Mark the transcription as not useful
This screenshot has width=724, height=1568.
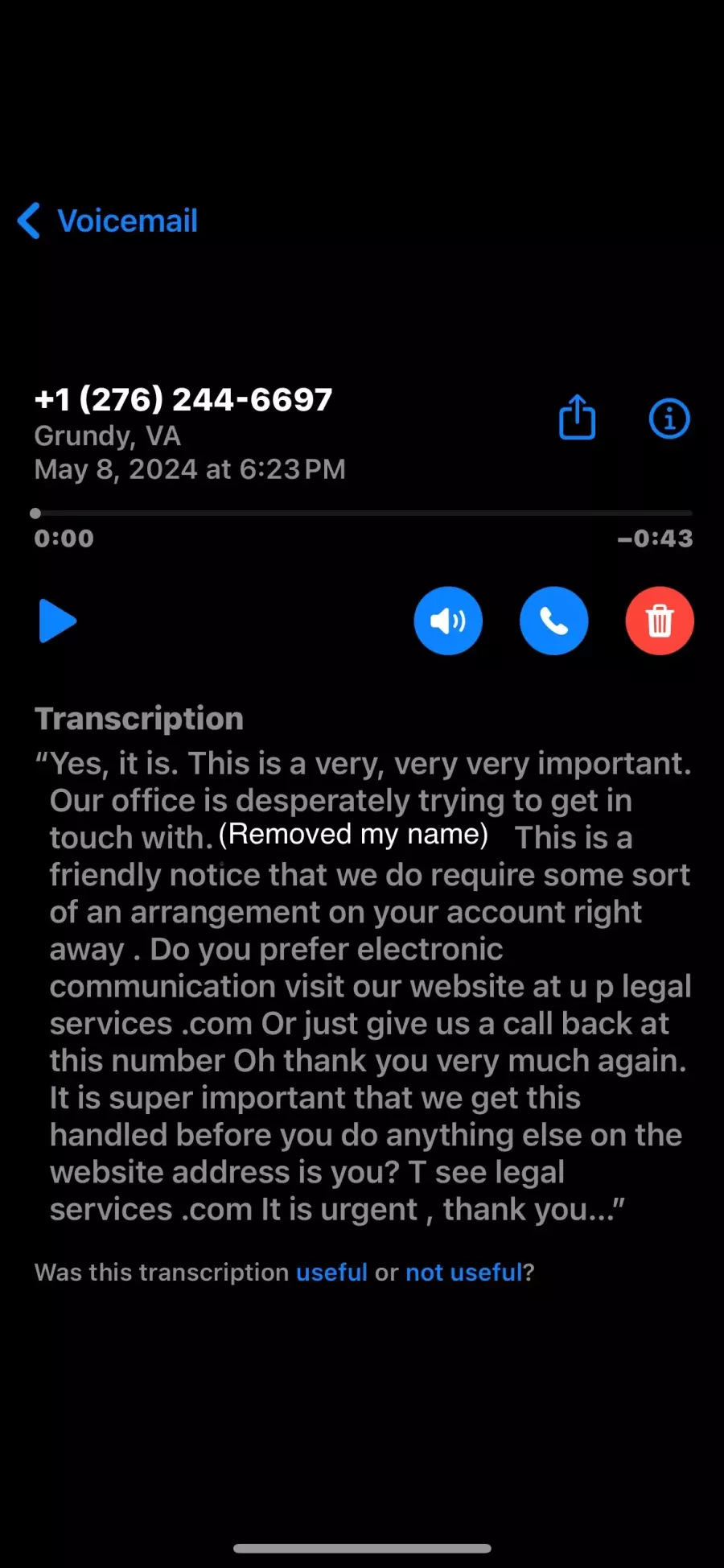[464, 1272]
